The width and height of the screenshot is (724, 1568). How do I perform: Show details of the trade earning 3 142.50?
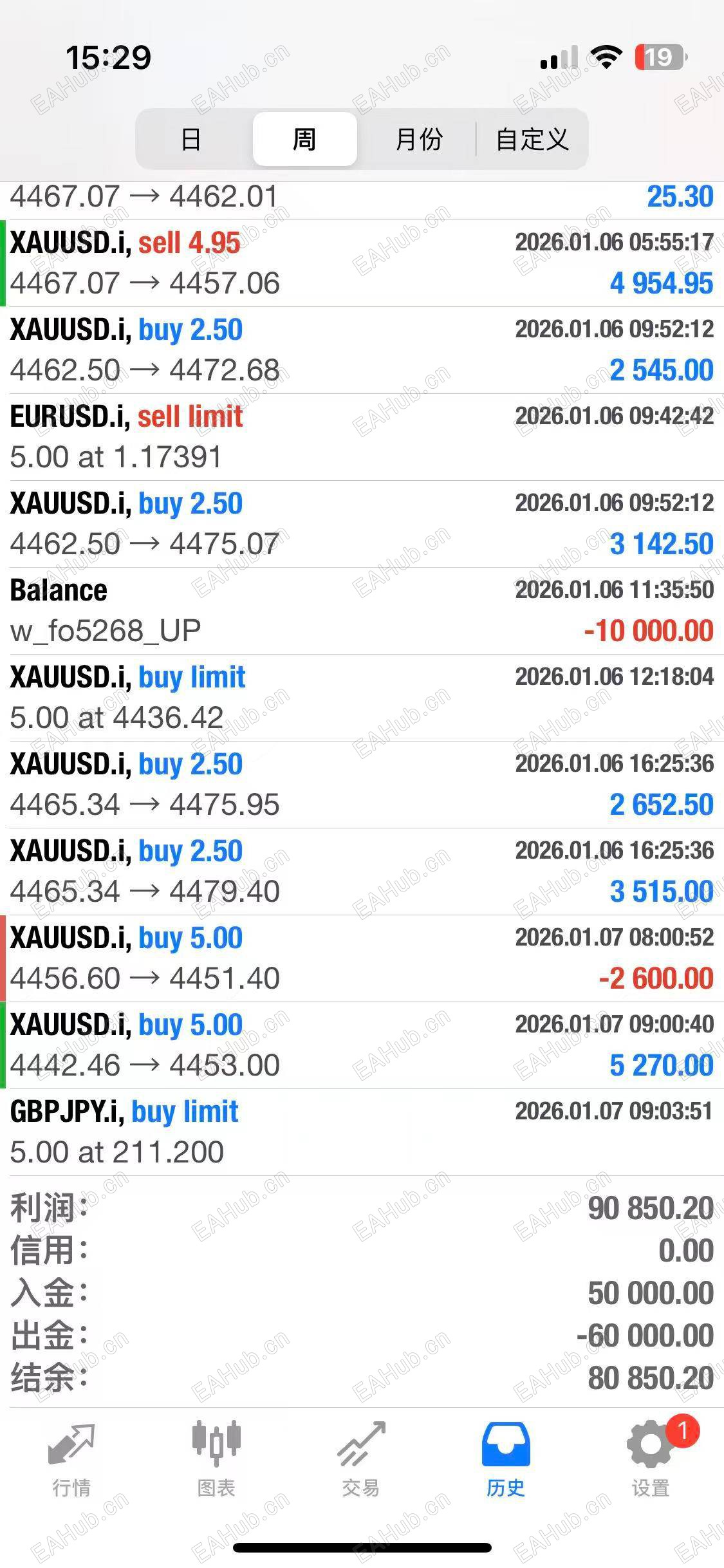pos(362,524)
